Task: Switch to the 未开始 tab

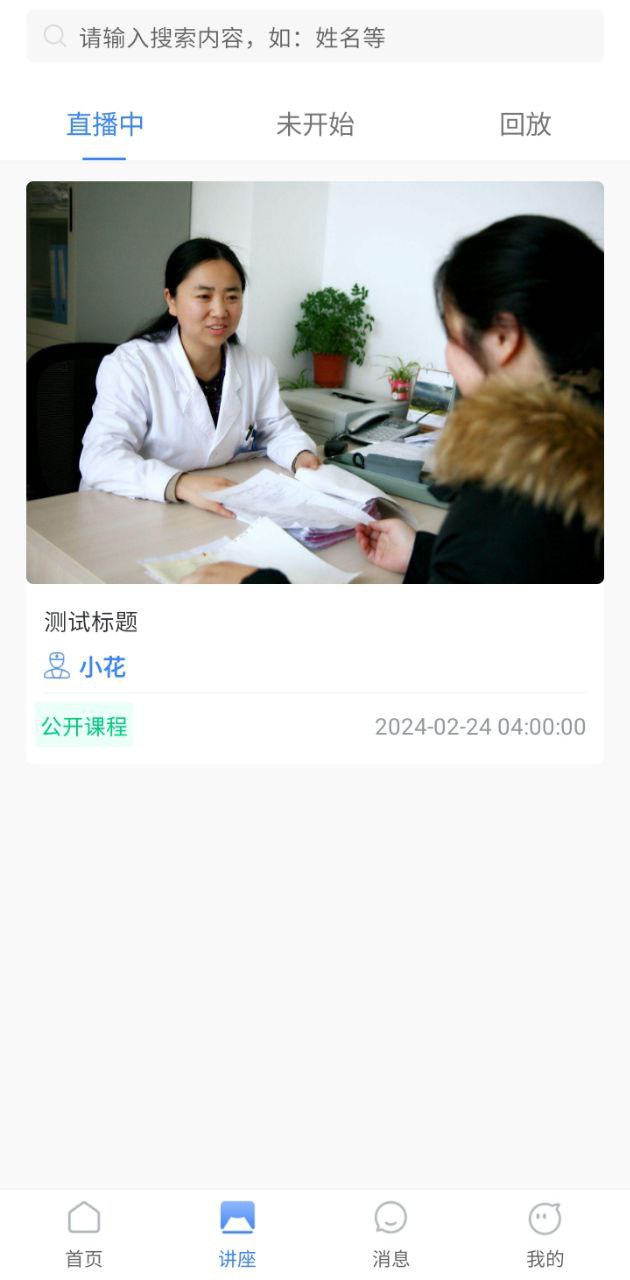Action: pos(315,125)
